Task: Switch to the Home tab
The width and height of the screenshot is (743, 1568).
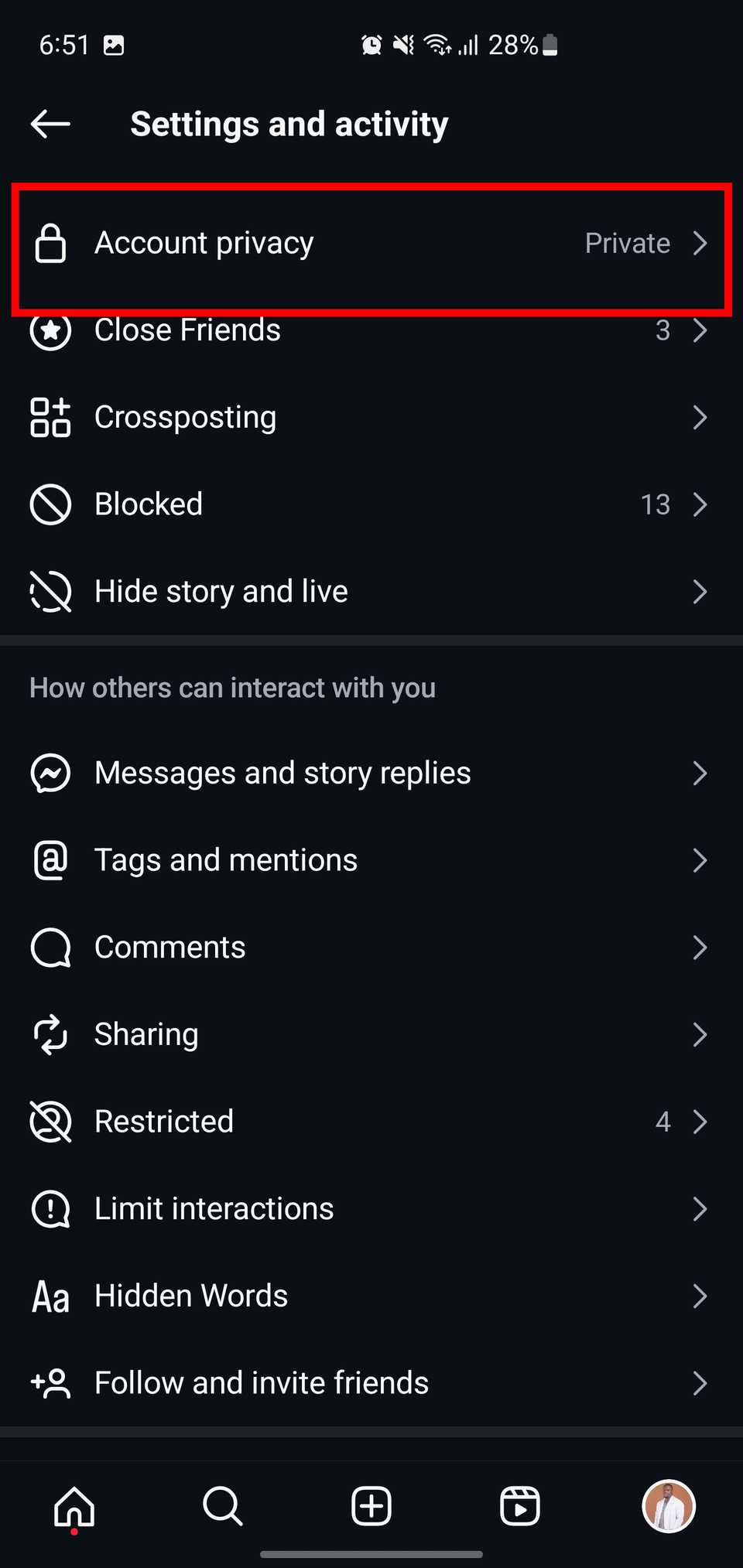Action: (74, 1506)
